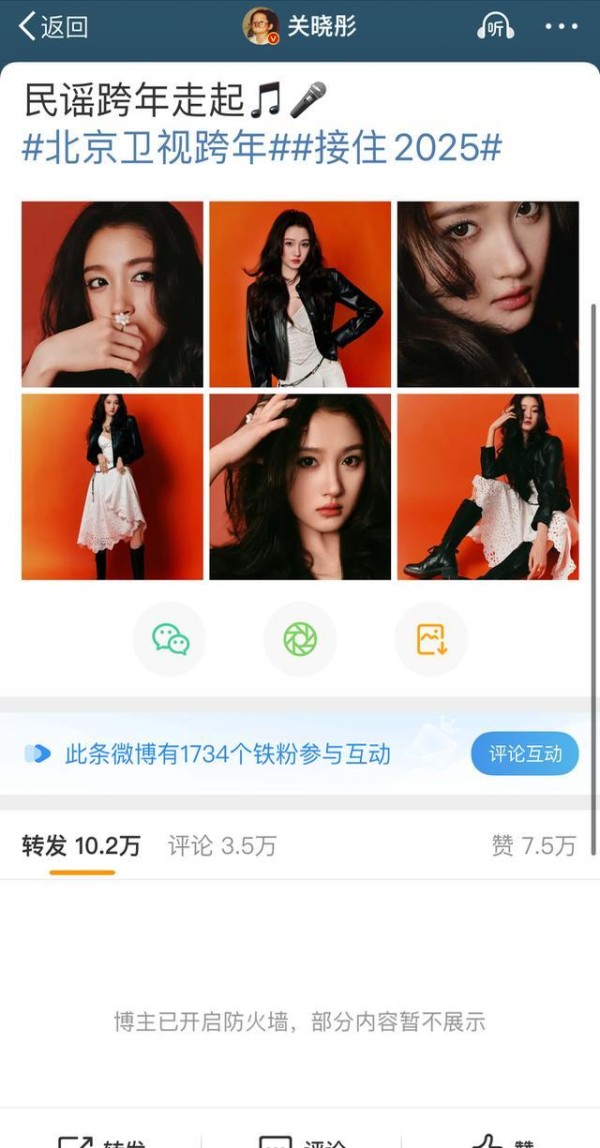View the photo with hand in hair
The height and width of the screenshot is (1148, 600).
(x=300, y=487)
